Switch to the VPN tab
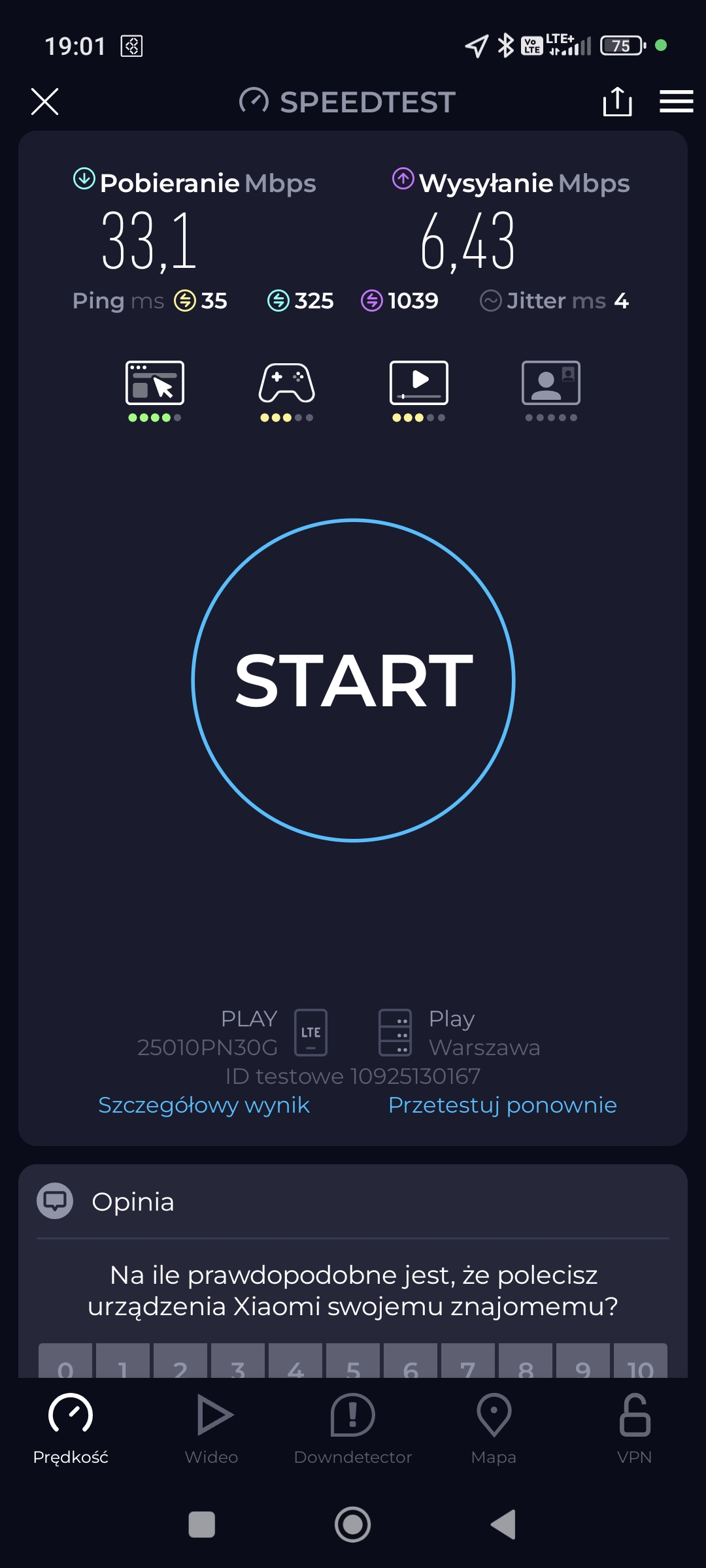Image resolution: width=706 pixels, height=1568 pixels. point(634,1429)
